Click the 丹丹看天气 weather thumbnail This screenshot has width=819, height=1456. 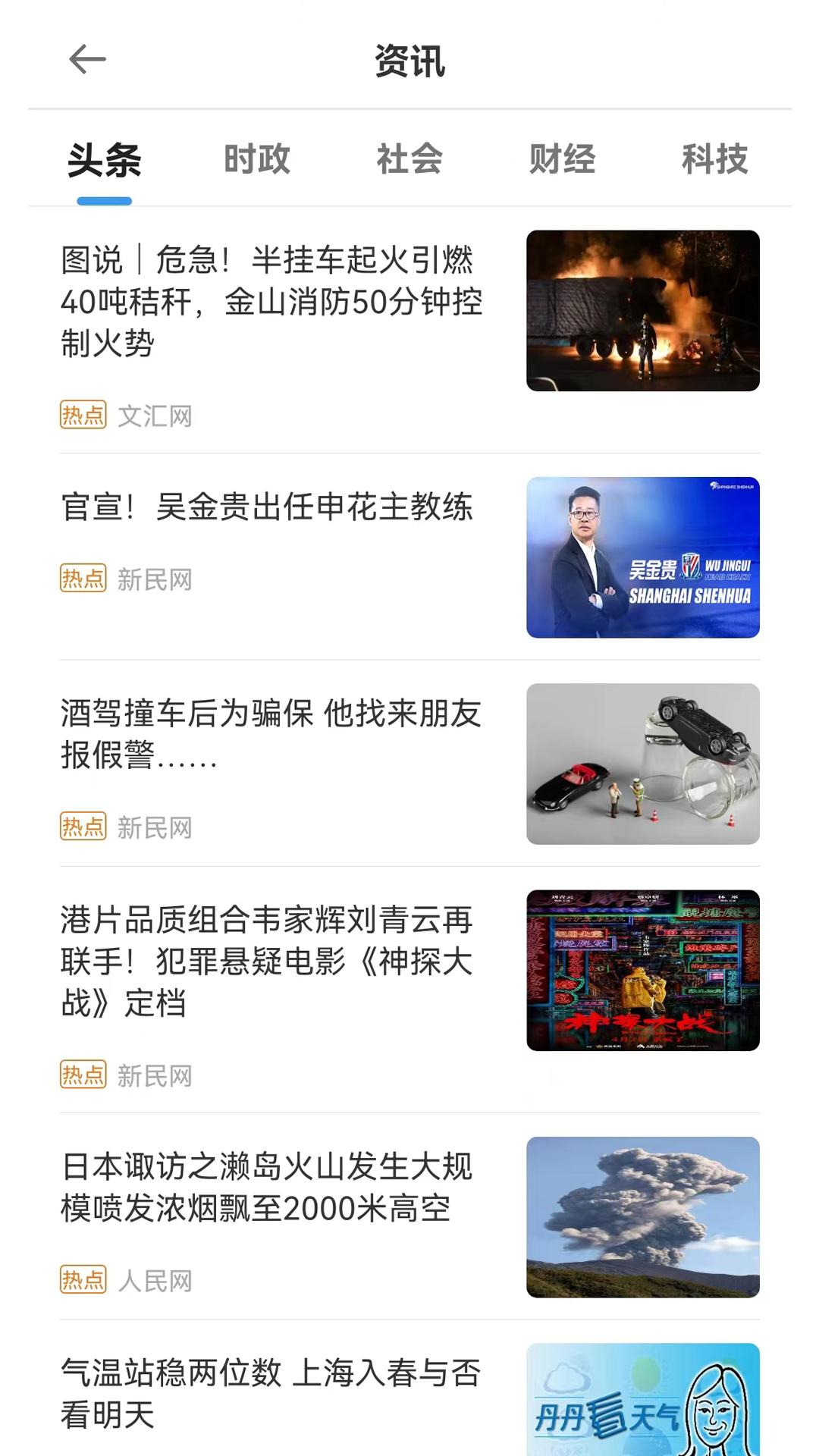pos(643,1407)
